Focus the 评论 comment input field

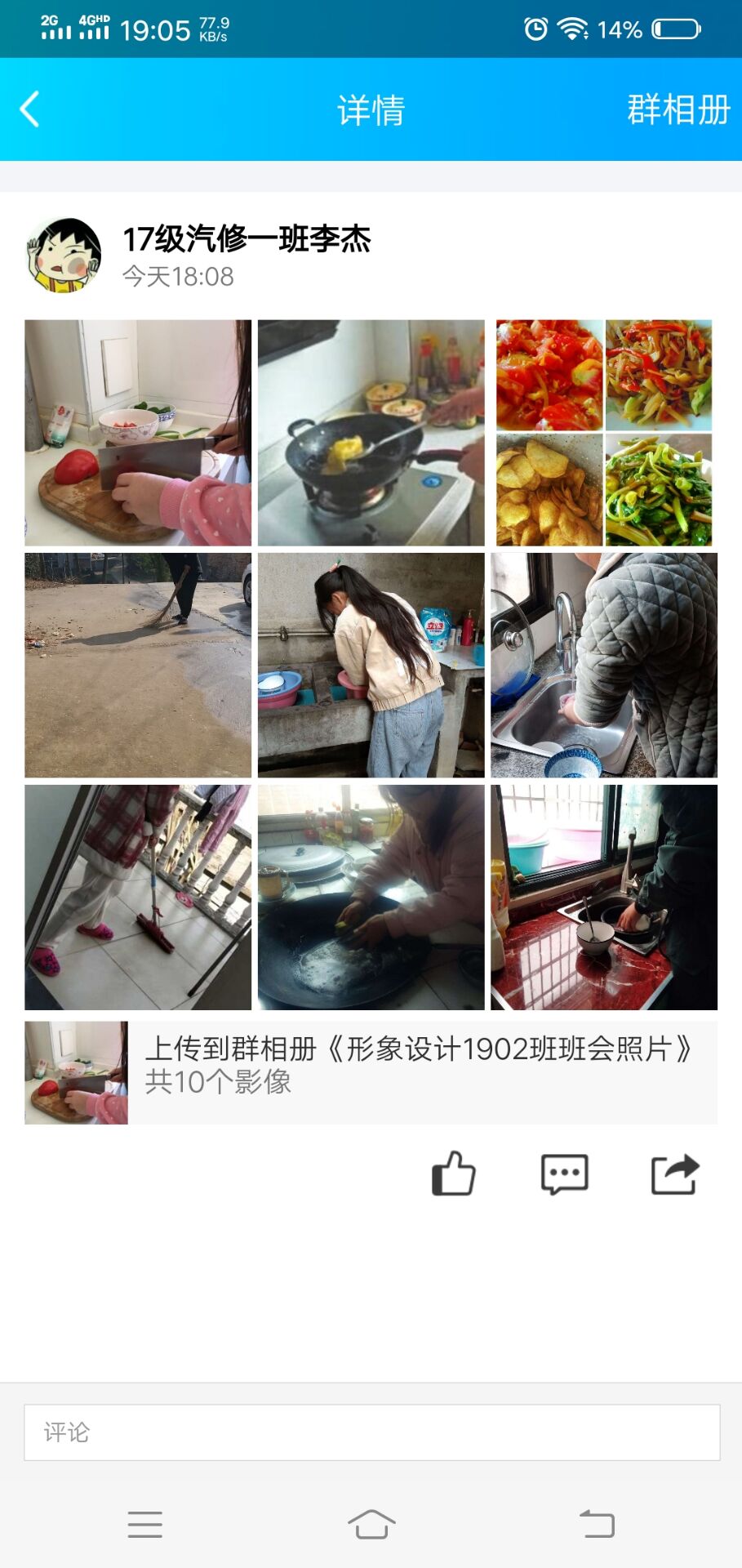pos(371,1432)
